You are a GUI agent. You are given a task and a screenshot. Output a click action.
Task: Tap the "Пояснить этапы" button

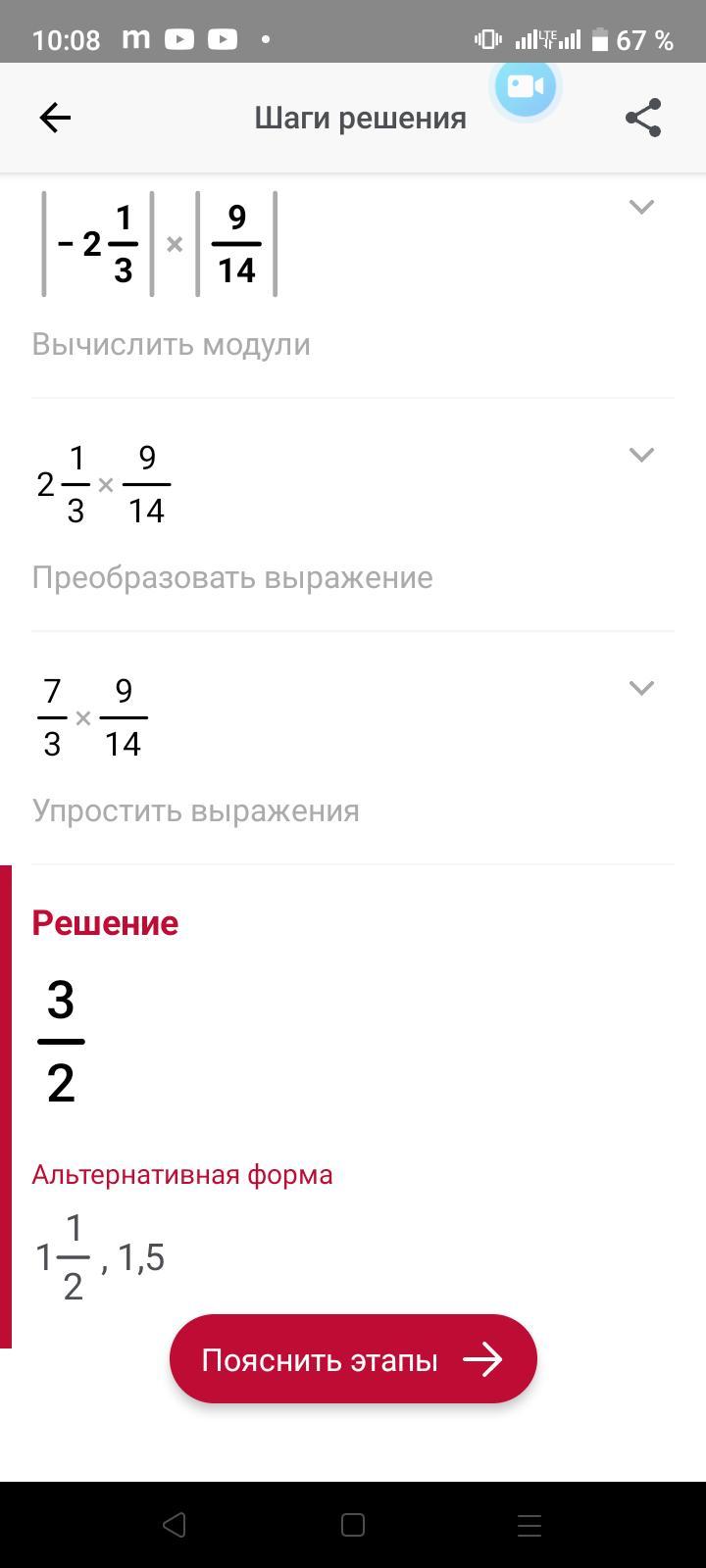click(353, 1359)
